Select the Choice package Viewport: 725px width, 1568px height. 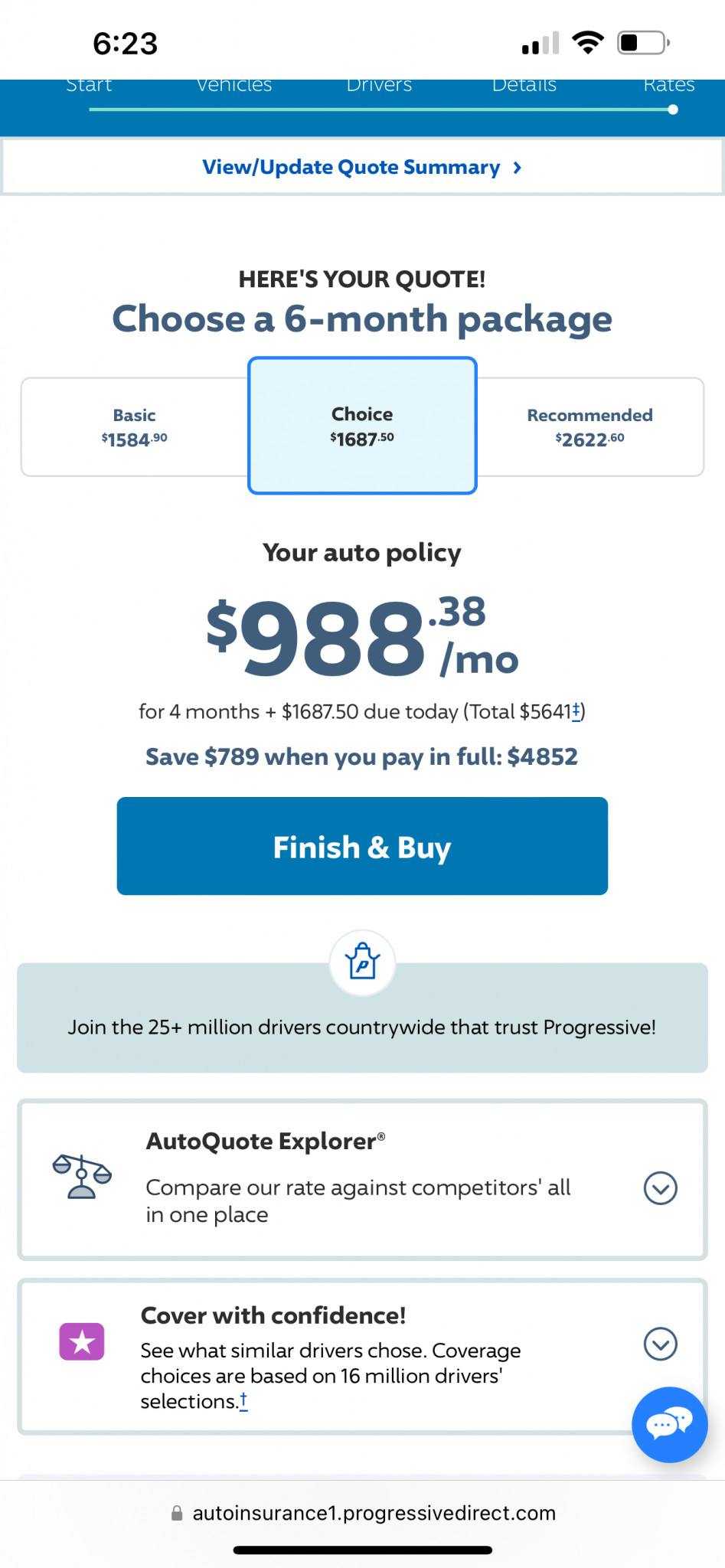click(362, 426)
